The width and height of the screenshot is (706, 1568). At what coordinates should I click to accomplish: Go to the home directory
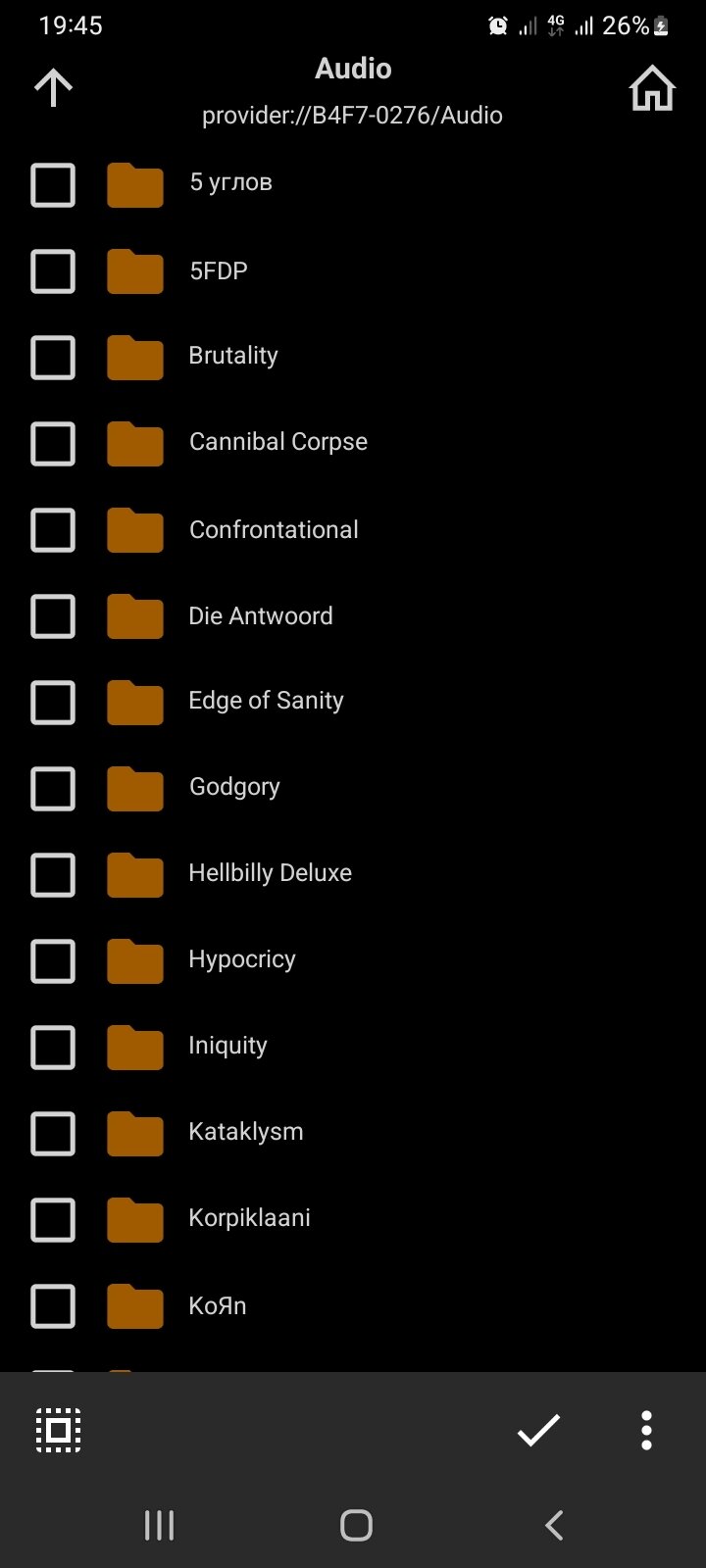tap(652, 89)
